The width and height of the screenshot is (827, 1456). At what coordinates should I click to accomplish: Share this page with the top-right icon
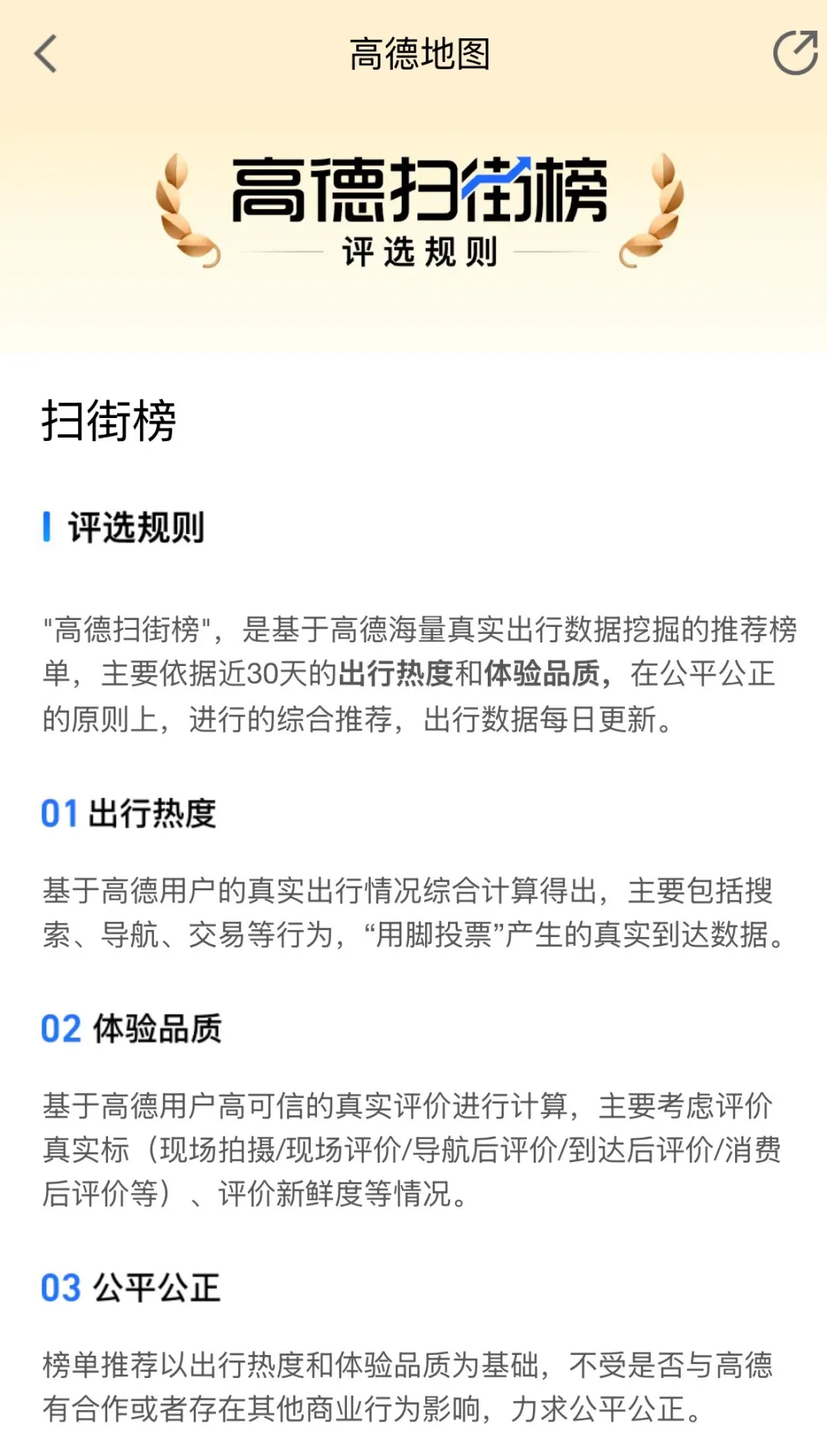click(796, 53)
